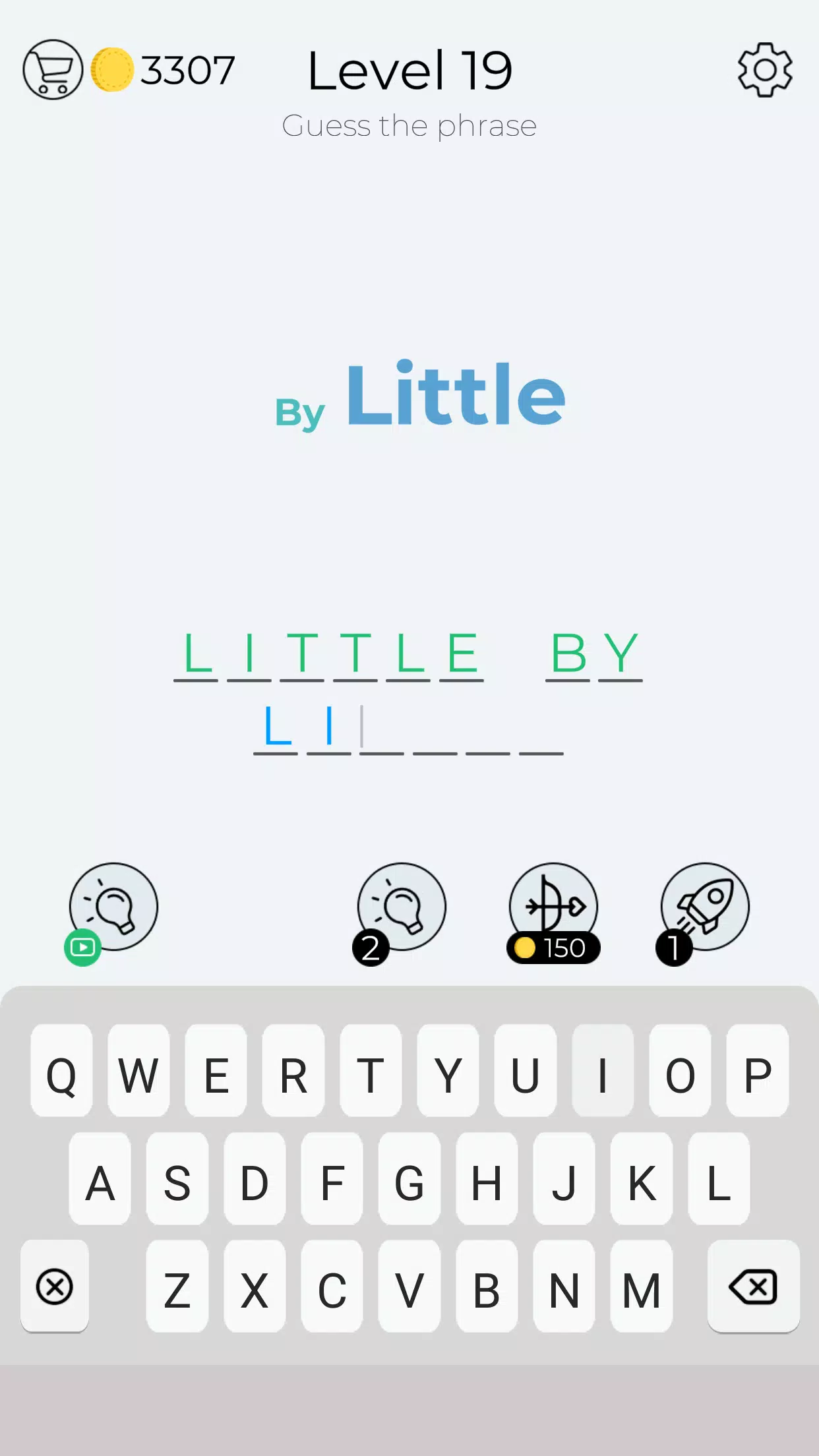Image resolution: width=819 pixels, height=1456 pixels.
Task: Delete the last letter with backspace
Action: 754,1287
